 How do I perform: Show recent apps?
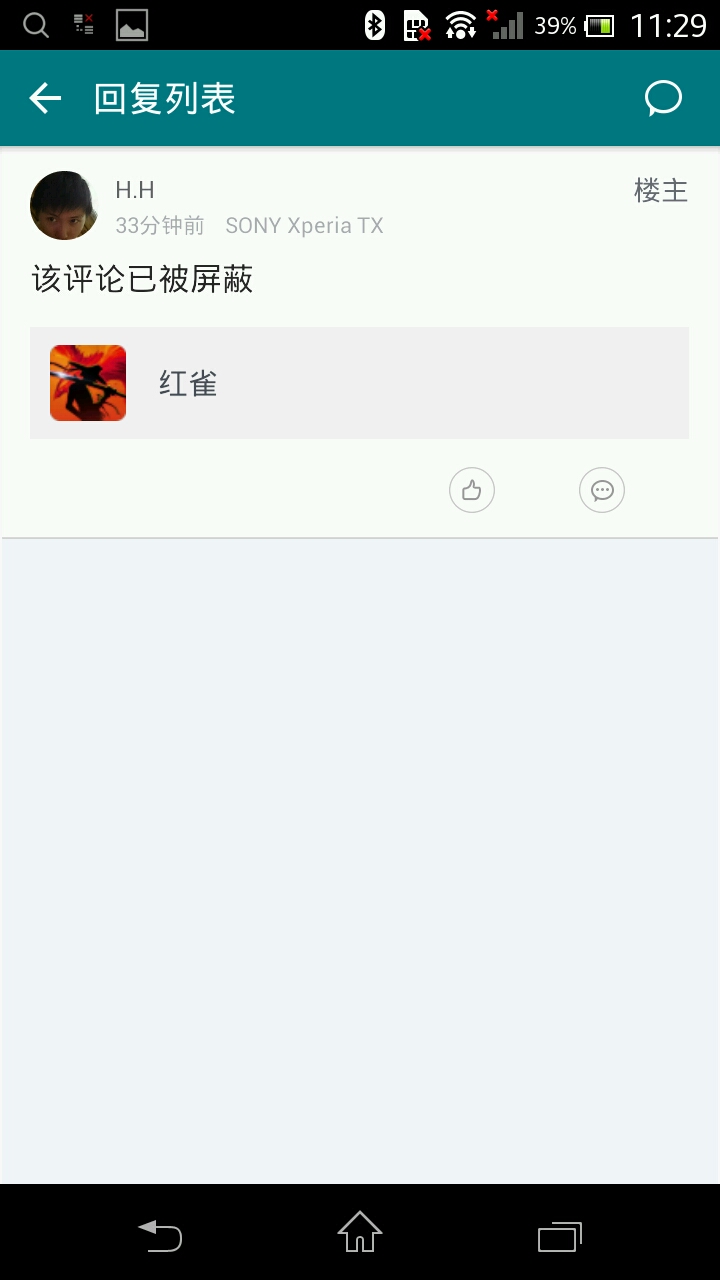[559, 1236]
